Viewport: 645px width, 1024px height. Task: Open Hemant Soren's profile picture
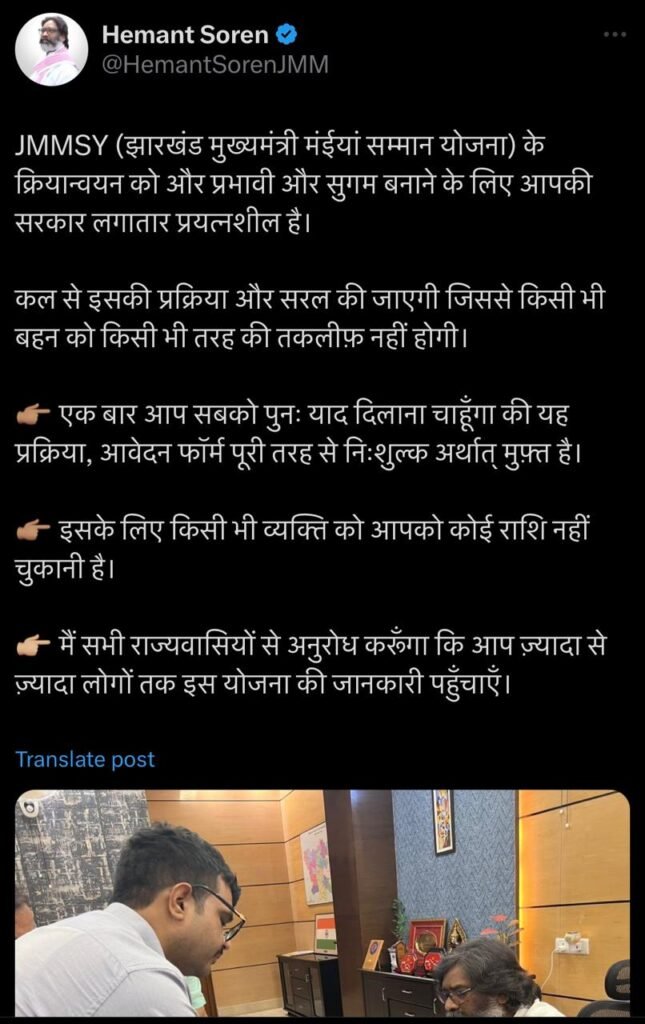pos(51,50)
